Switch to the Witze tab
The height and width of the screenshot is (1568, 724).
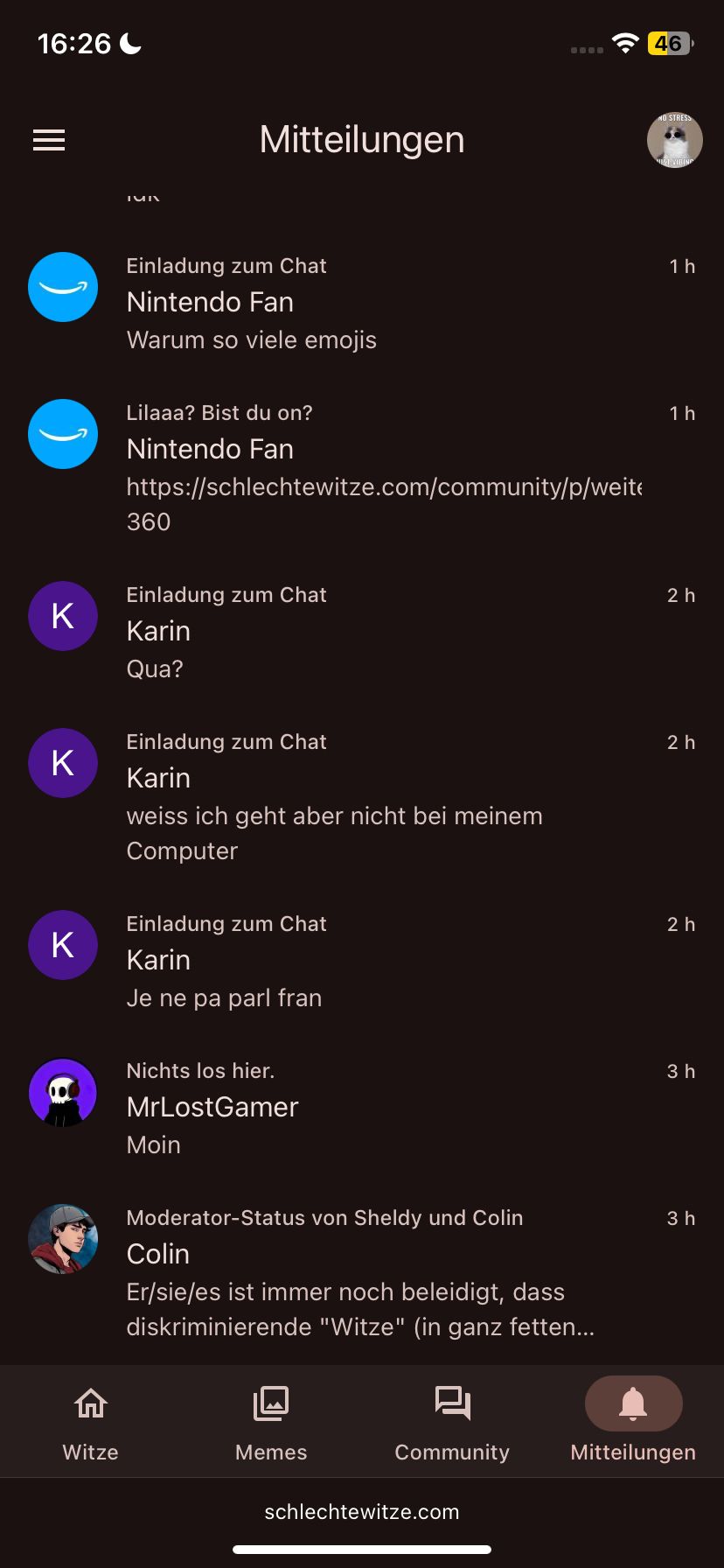(91, 1422)
